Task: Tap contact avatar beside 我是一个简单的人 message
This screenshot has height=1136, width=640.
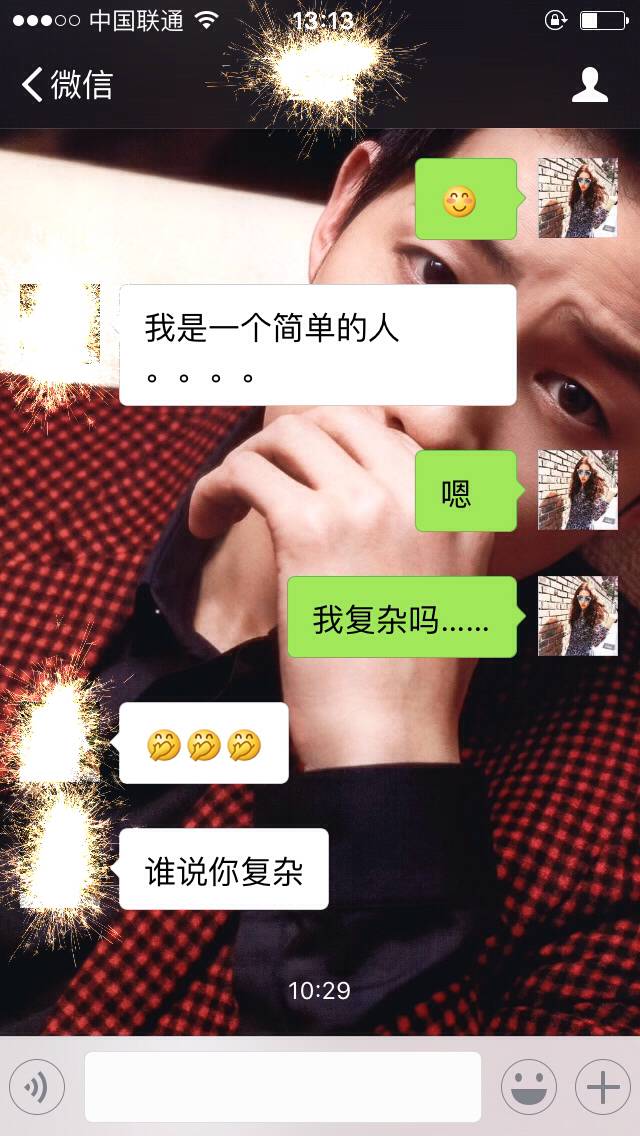Action: coord(59,324)
